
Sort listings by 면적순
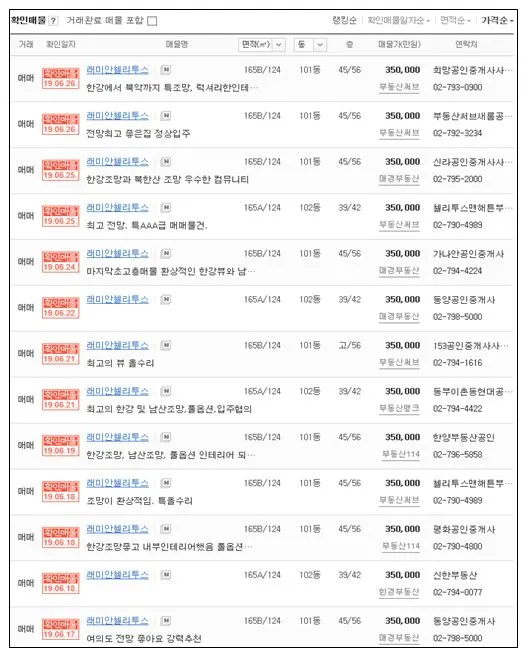(x=455, y=20)
